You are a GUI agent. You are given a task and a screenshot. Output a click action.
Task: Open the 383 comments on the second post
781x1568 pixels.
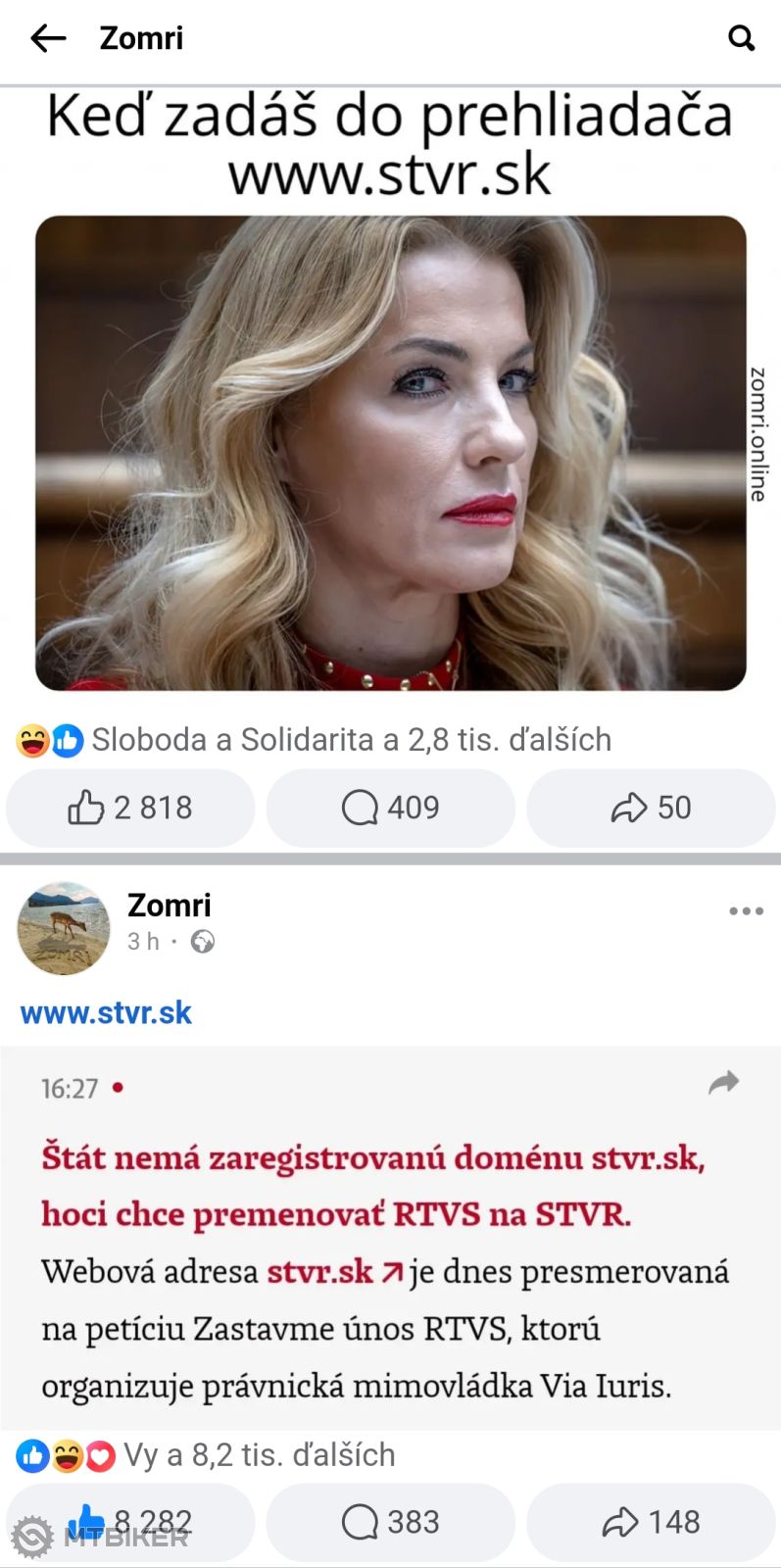(390, 1522)
